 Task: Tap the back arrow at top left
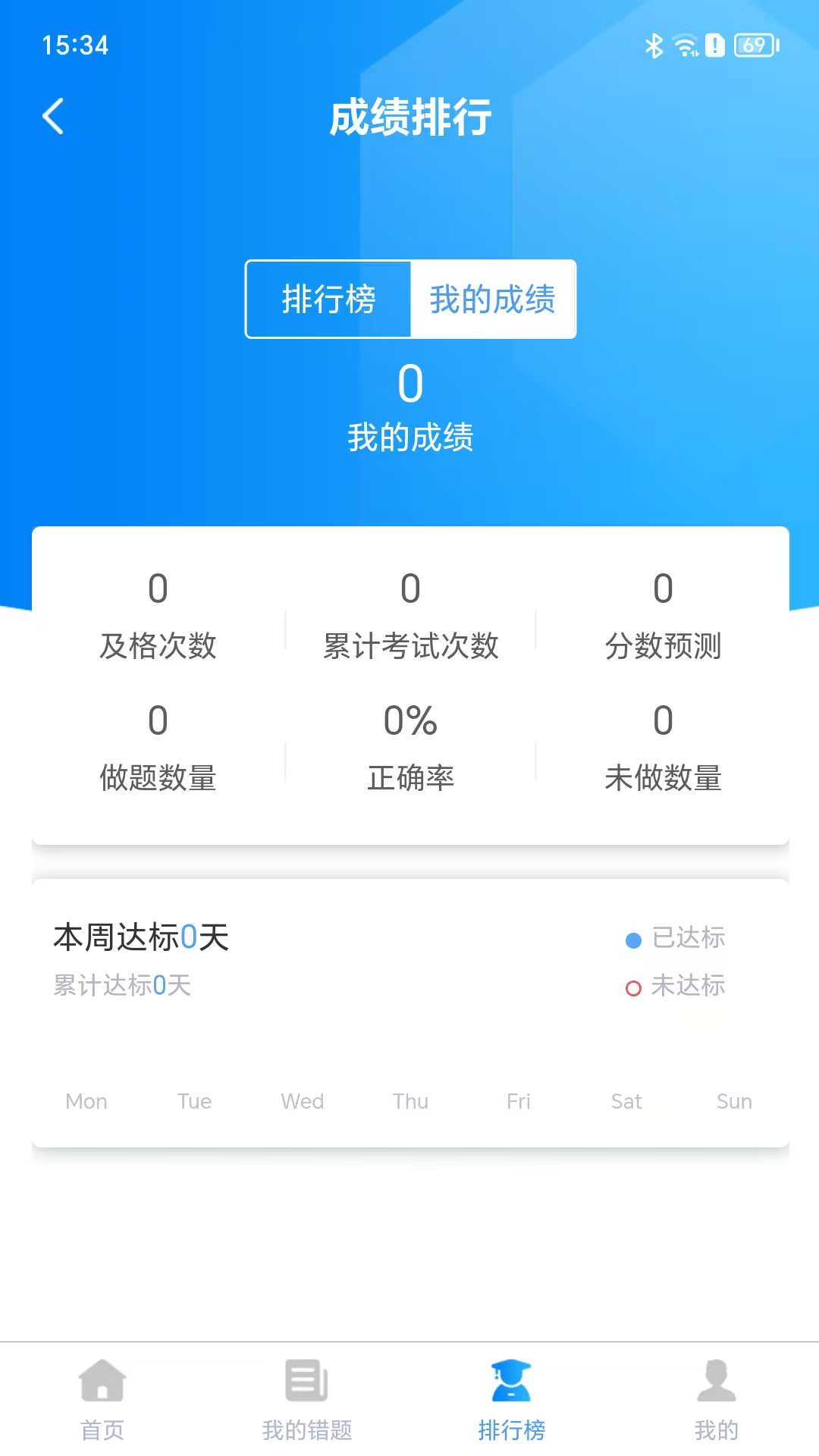pos(53,116)
